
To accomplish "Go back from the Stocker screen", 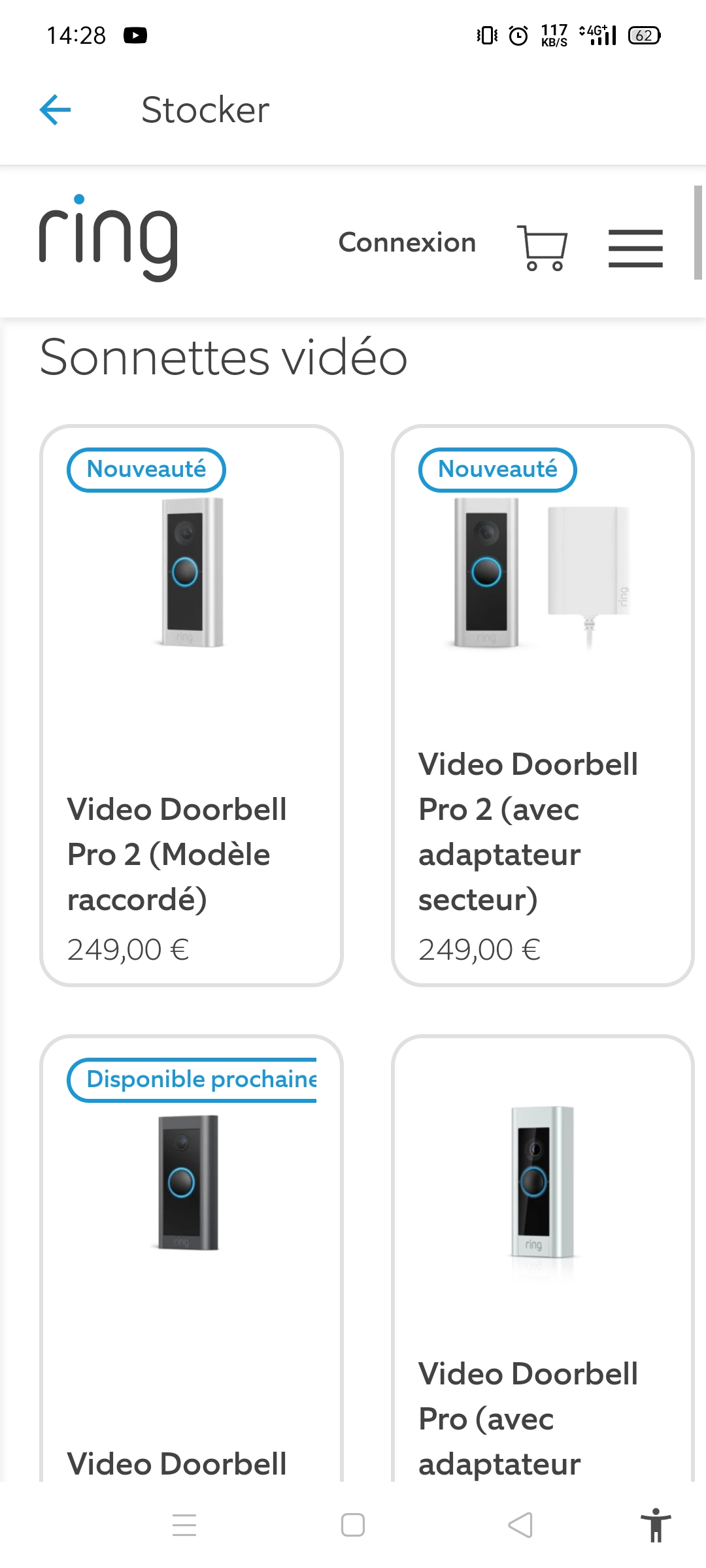I will [55, 110].
